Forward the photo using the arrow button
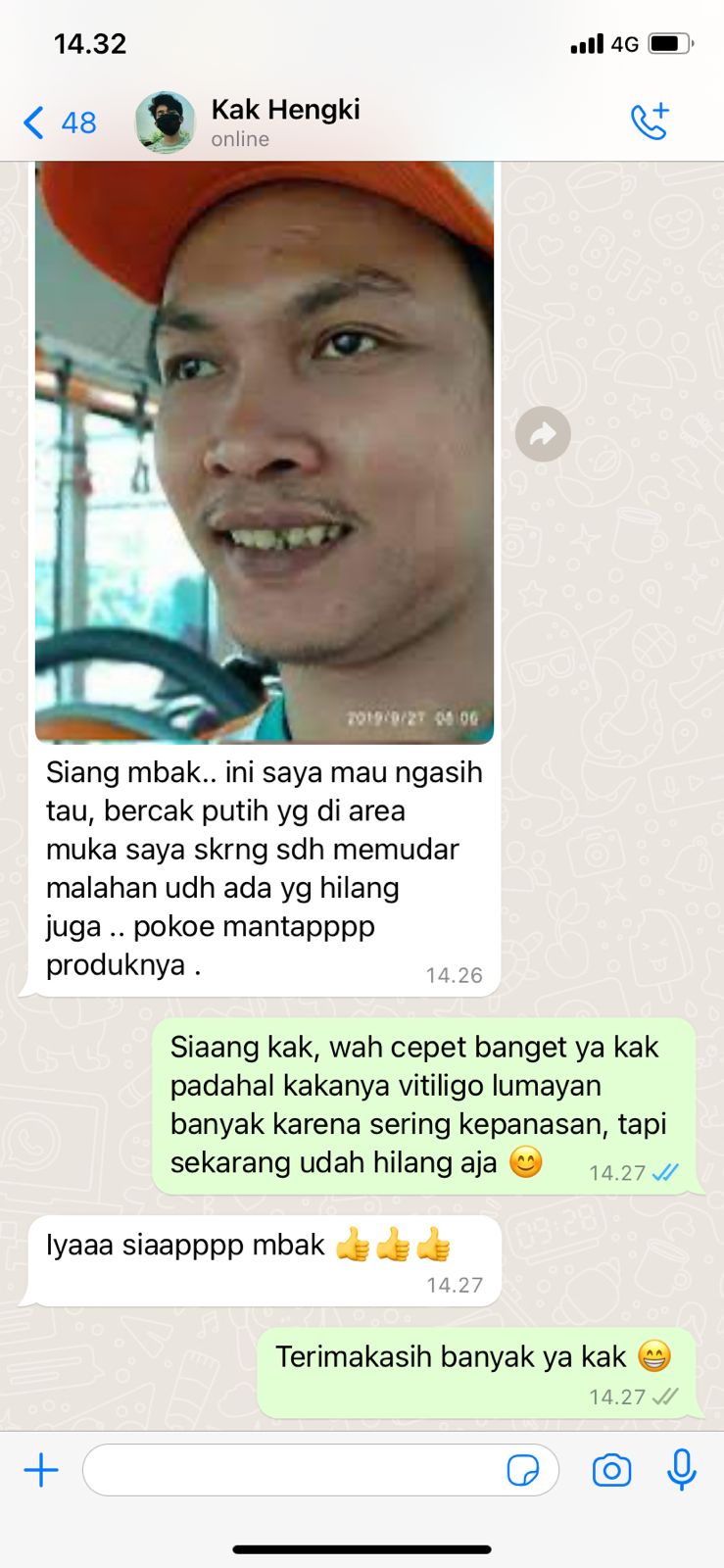The image size is (724, 1568). (543, 434)
